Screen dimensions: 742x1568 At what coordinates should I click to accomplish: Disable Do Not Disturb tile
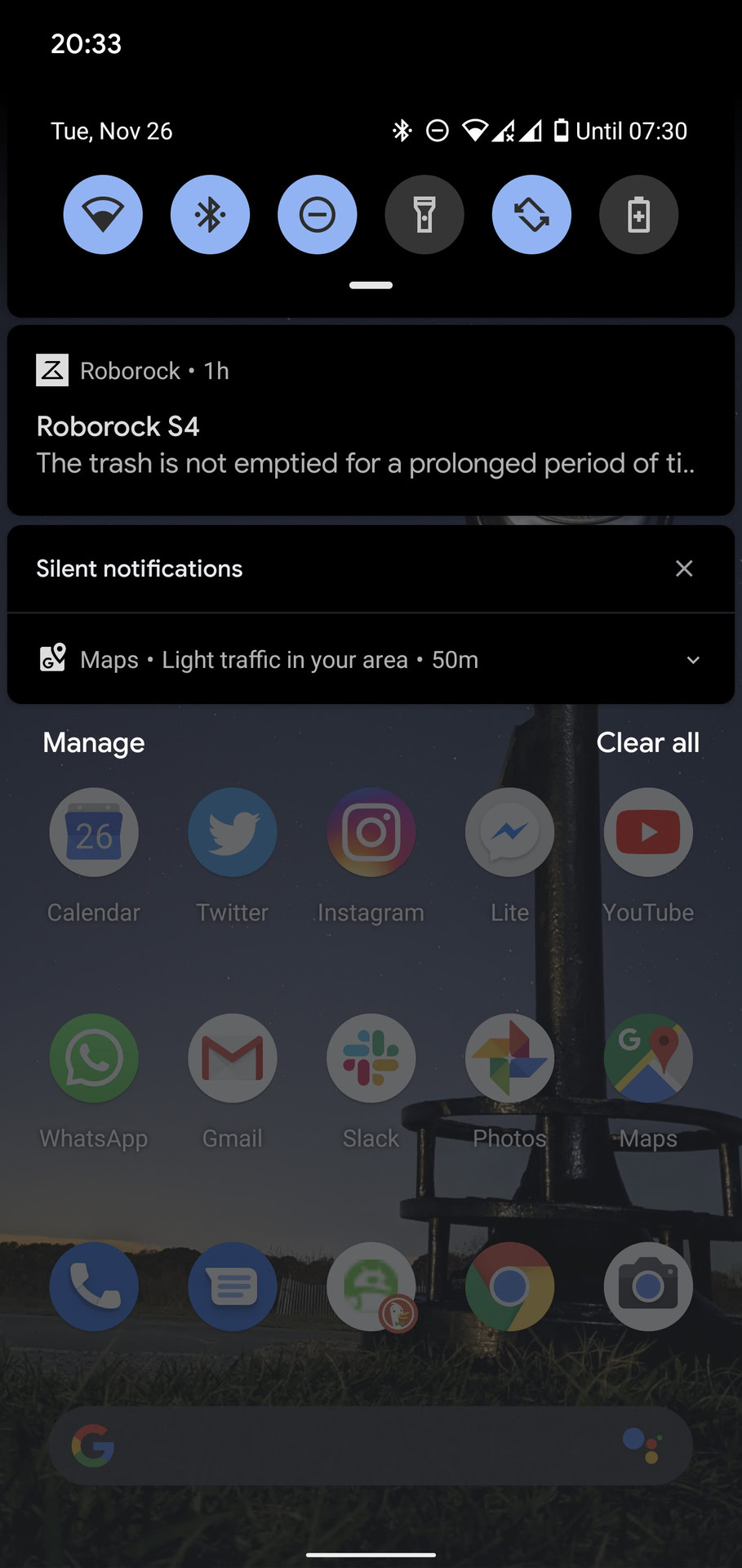coord(318,215)
